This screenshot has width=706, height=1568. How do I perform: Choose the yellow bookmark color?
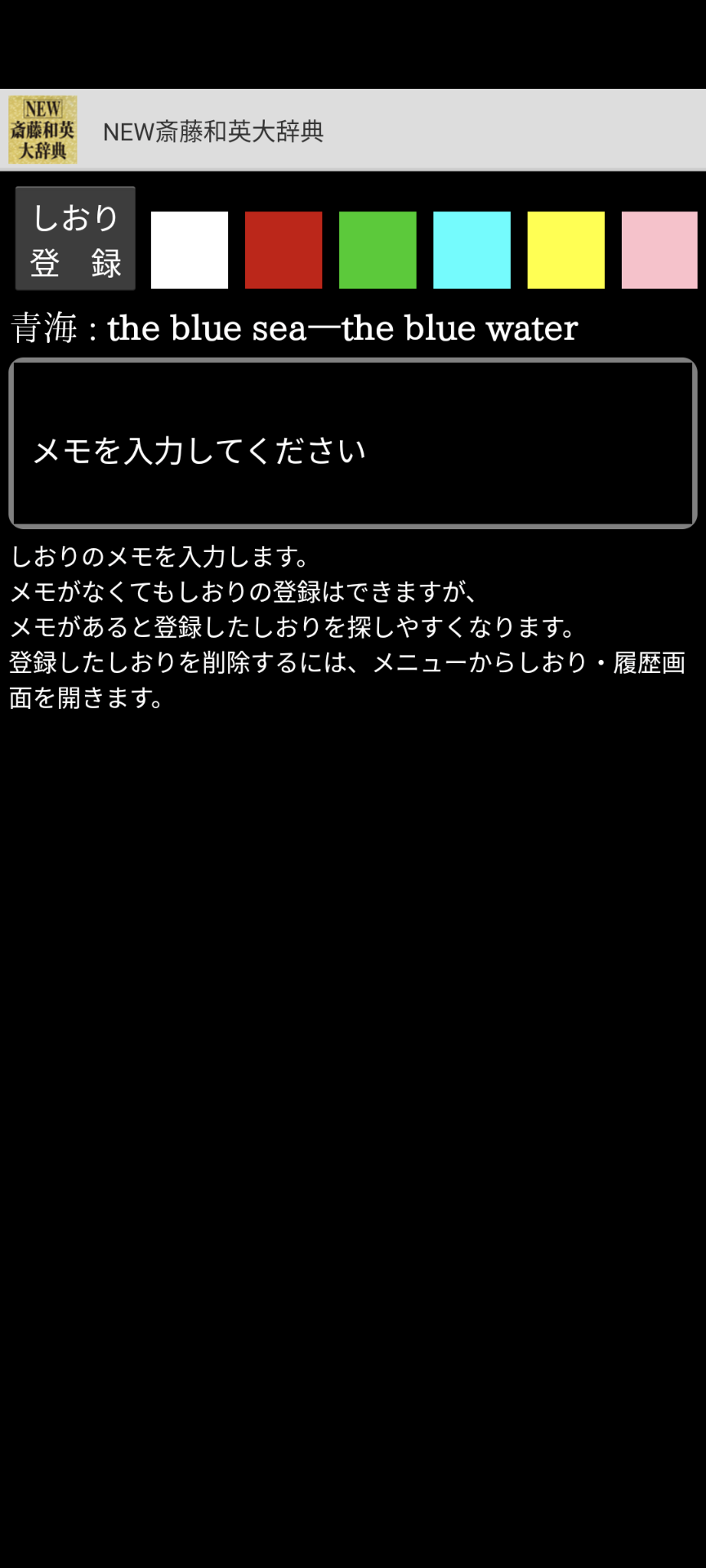565,250
